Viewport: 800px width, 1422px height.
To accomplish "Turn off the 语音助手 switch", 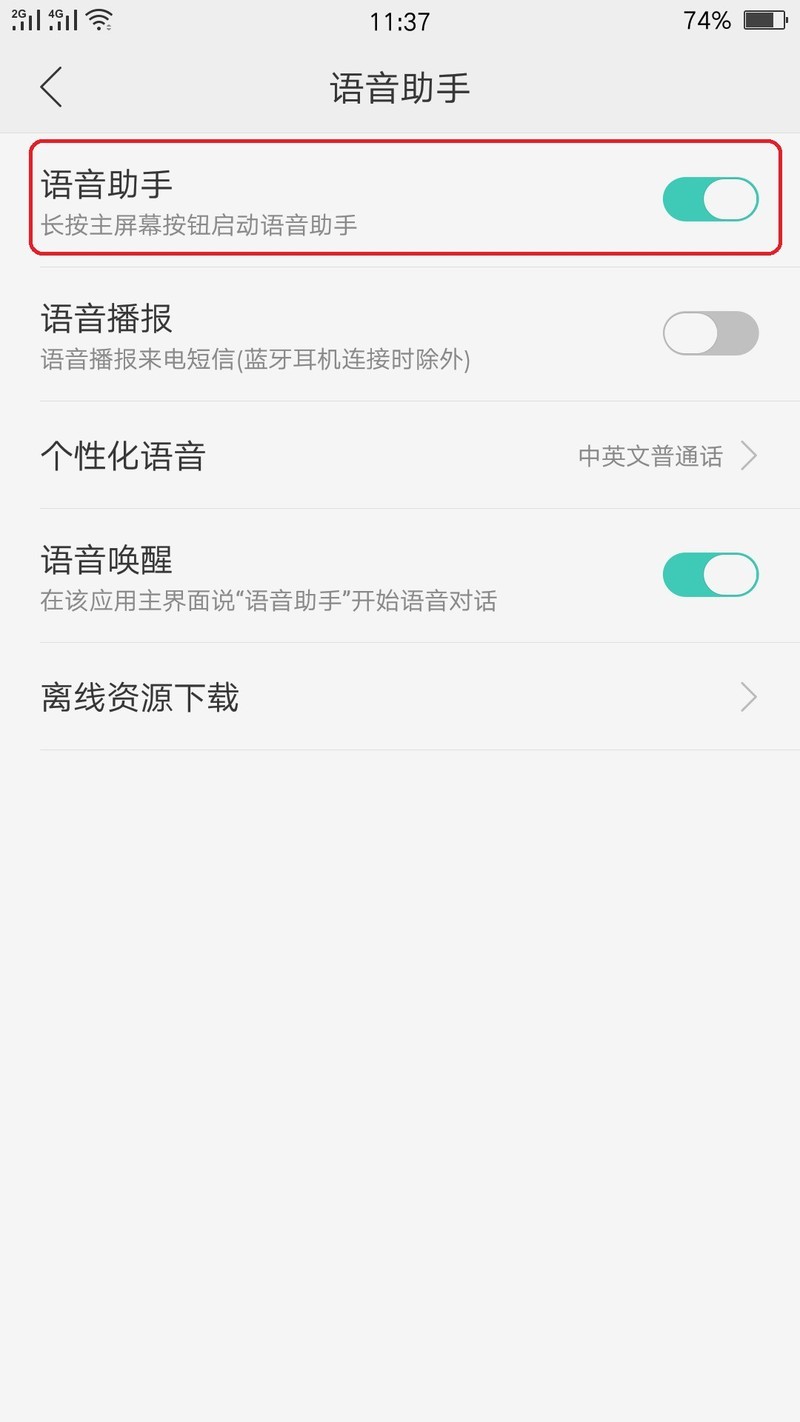I will tap(710, 199).
